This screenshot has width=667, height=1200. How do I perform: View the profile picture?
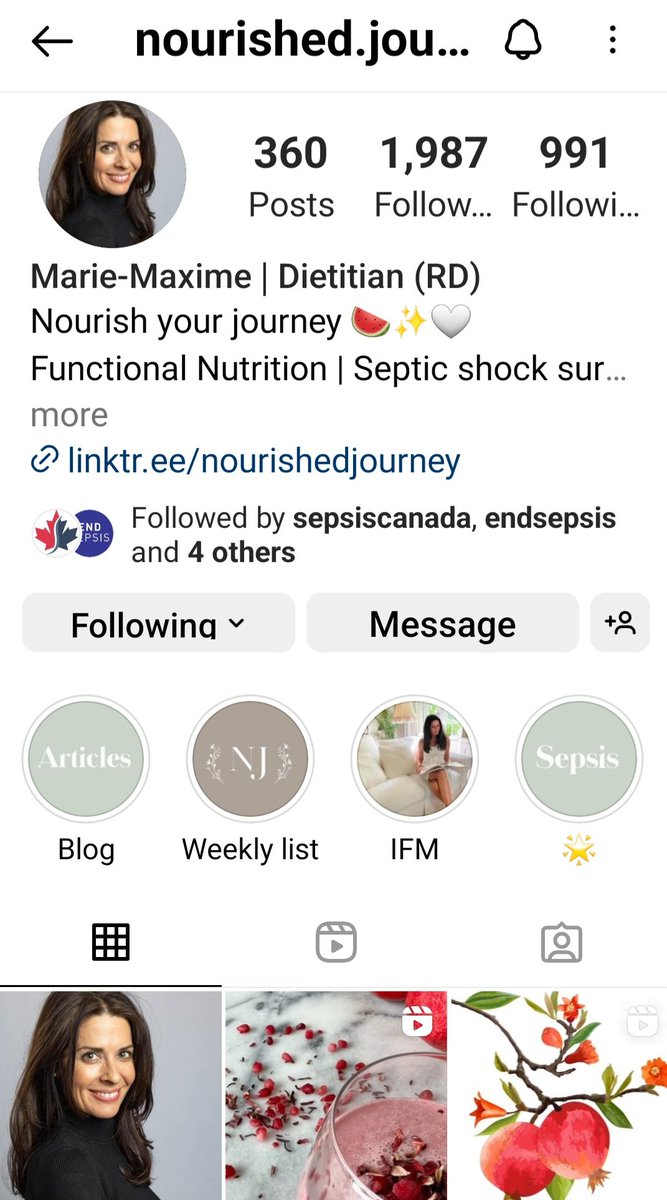tap(112, 174)
